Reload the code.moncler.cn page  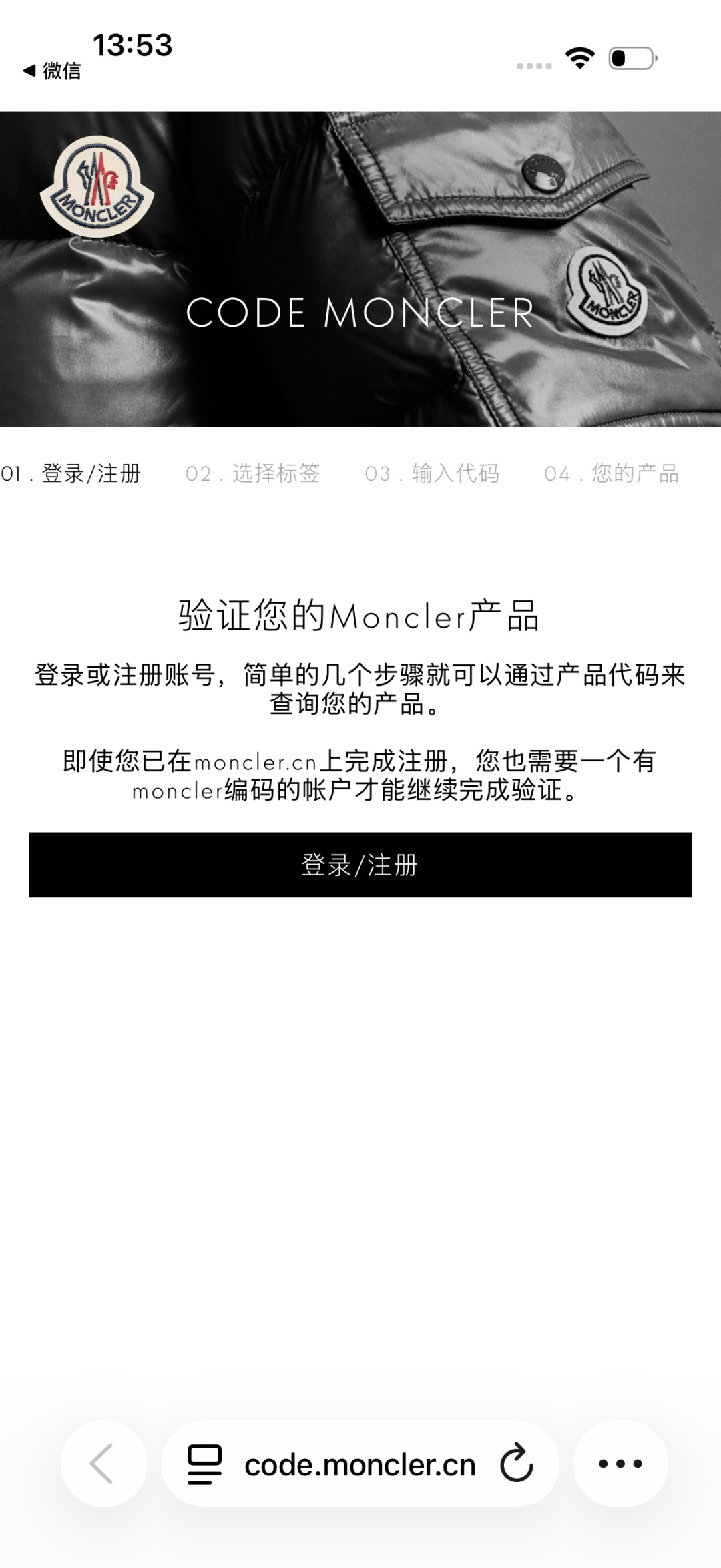517,1464
